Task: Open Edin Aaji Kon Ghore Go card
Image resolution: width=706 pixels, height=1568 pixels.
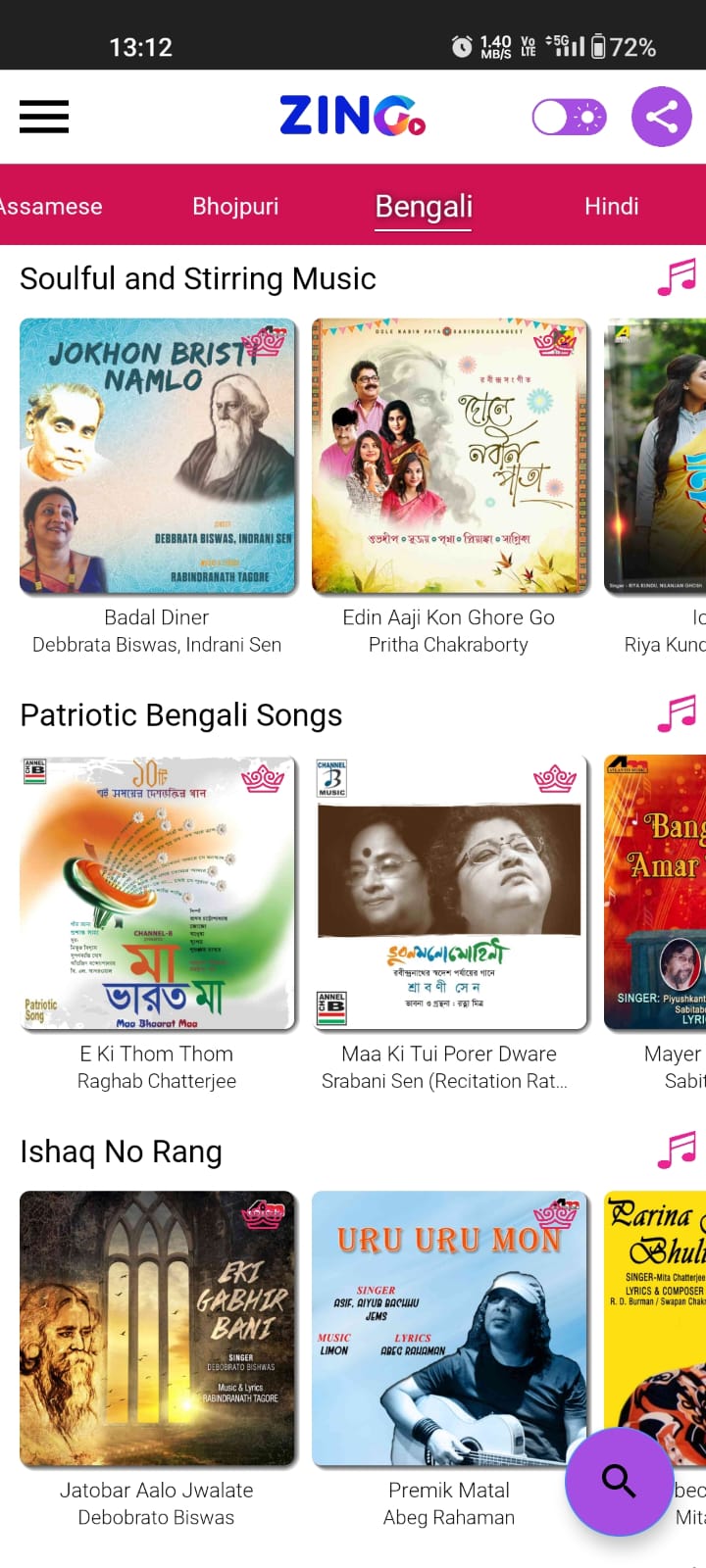Action: [x=449, y=456]
